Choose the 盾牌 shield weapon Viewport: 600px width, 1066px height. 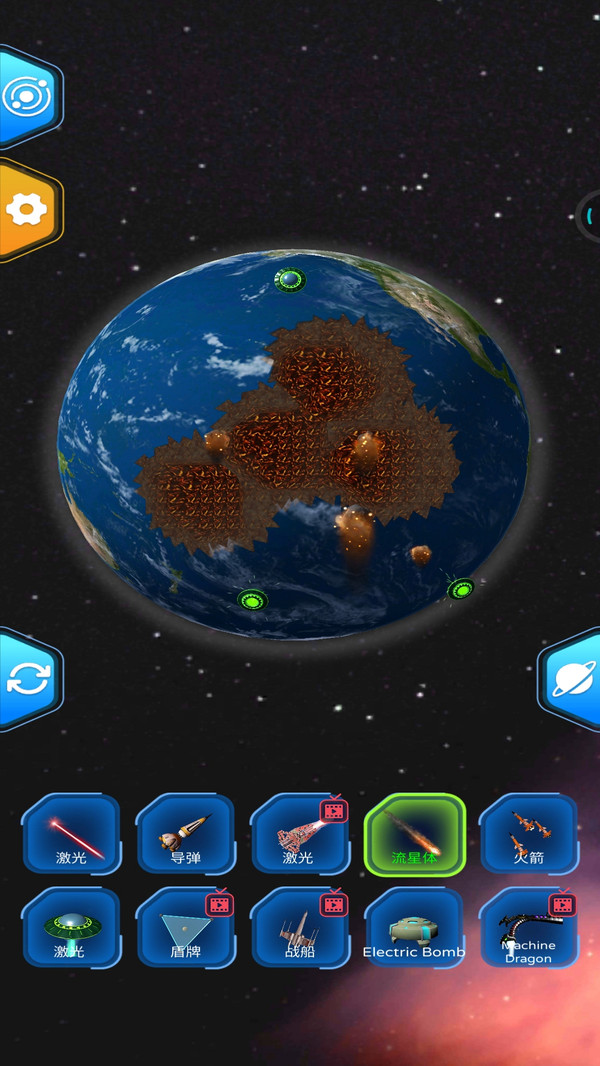pos(185,928)
